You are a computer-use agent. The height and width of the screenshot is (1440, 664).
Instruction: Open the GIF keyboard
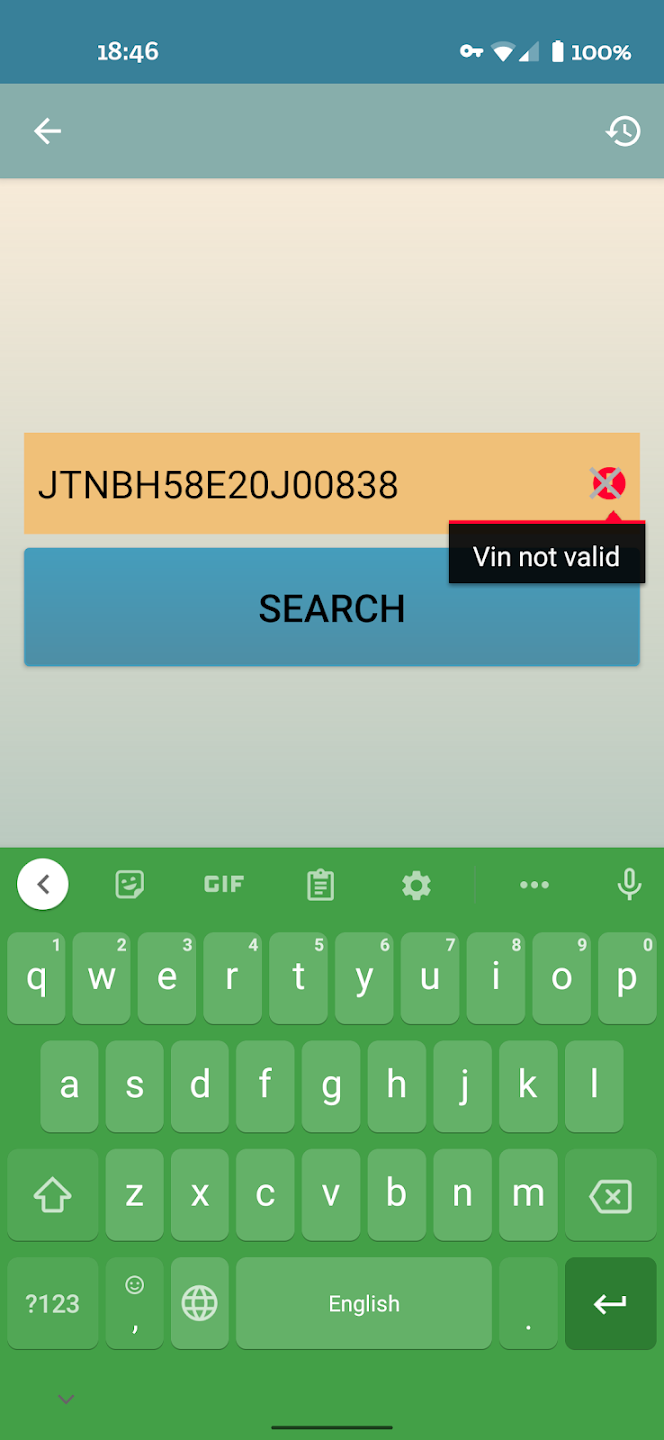pos(224,885)
